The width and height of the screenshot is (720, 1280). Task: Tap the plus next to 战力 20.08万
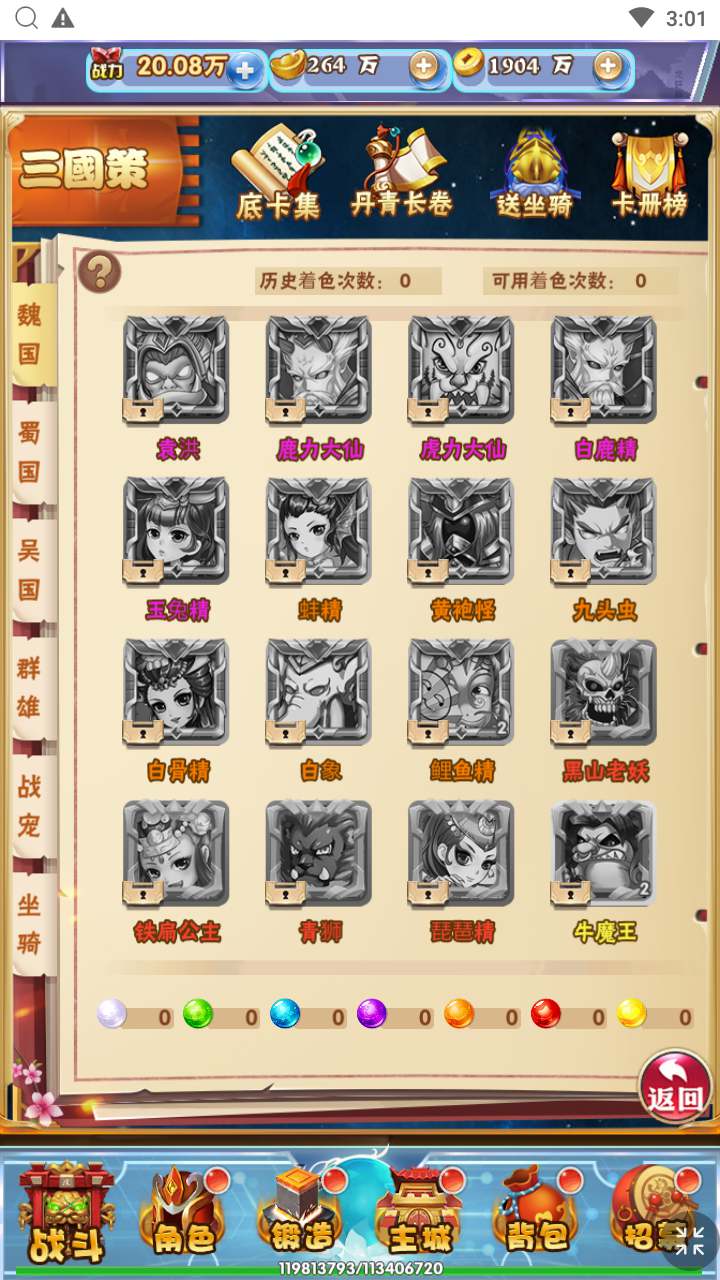[x=245, y=70]
